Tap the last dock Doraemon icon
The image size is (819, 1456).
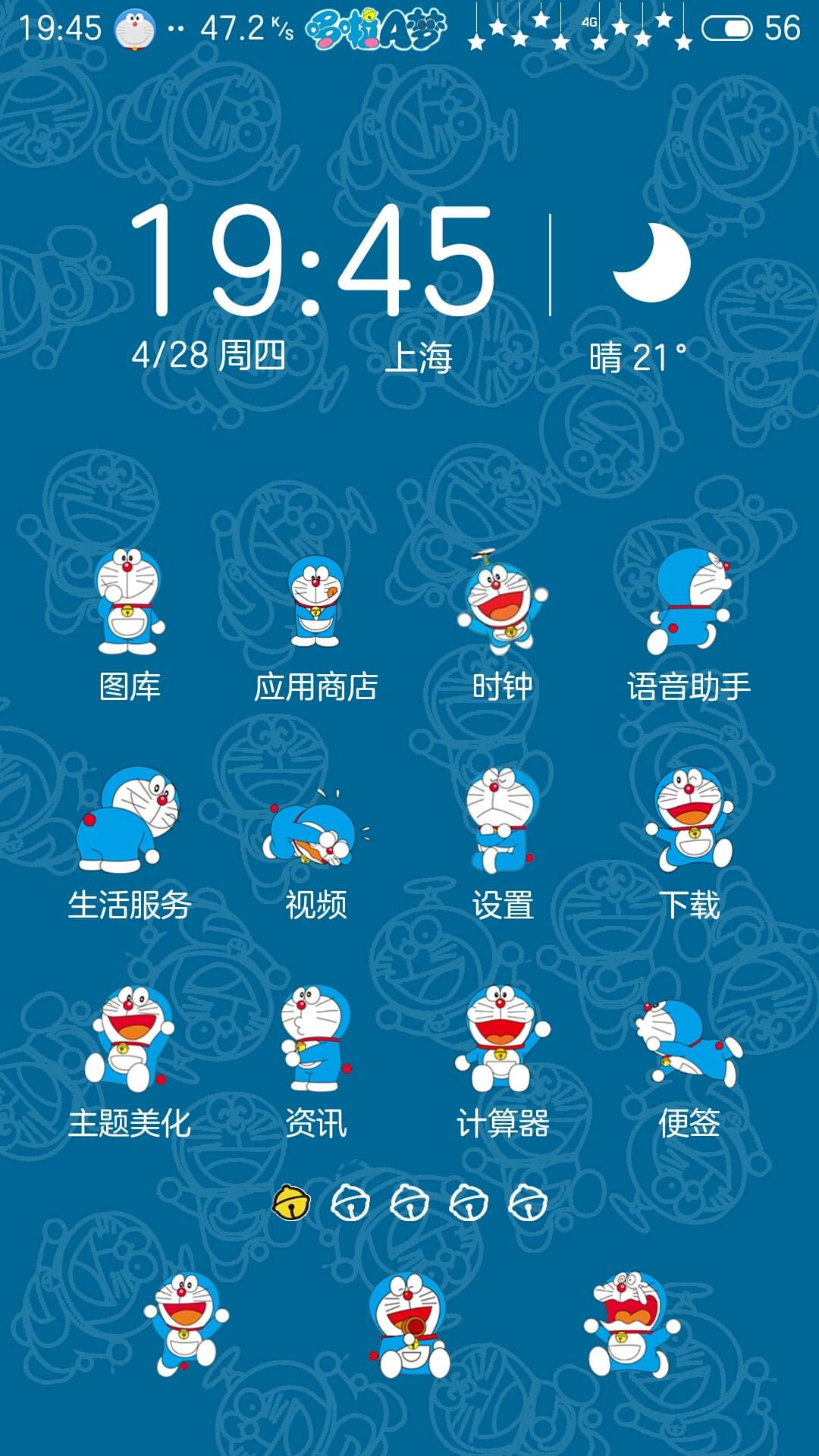pos(632,1325)
